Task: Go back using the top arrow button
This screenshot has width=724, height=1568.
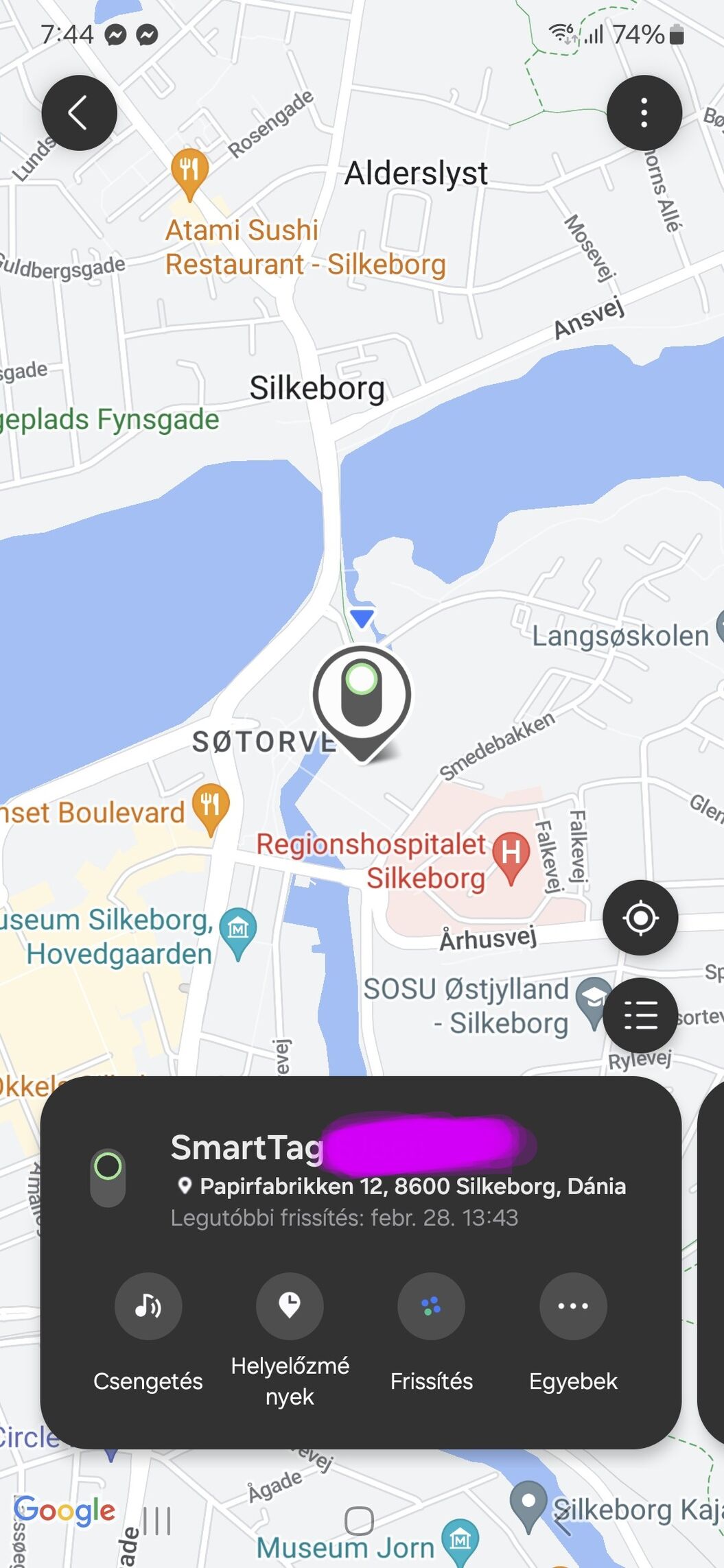Action: (x=79, y=112)
